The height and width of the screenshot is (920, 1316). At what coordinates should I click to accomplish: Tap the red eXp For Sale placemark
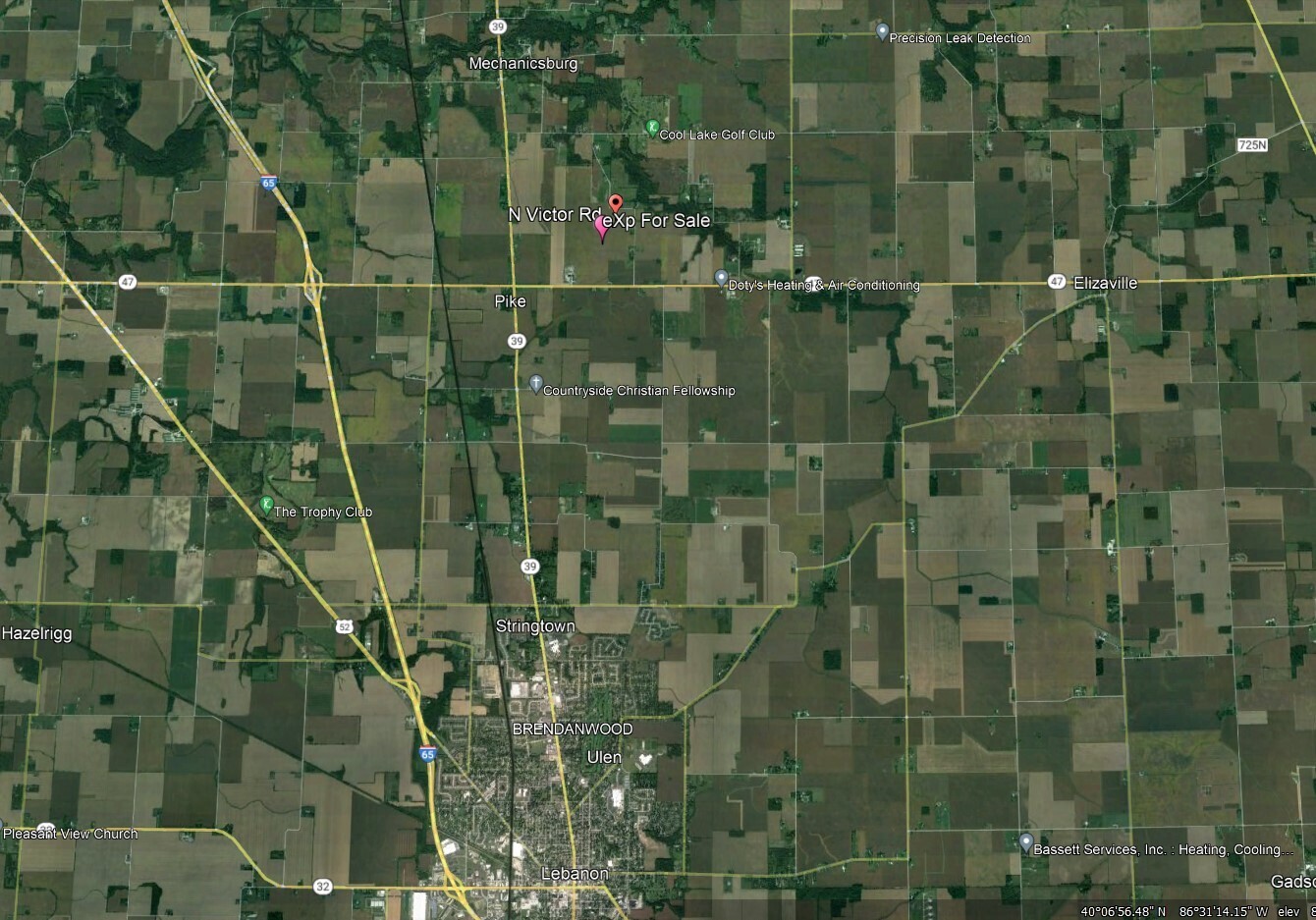(x=616, y=204)
